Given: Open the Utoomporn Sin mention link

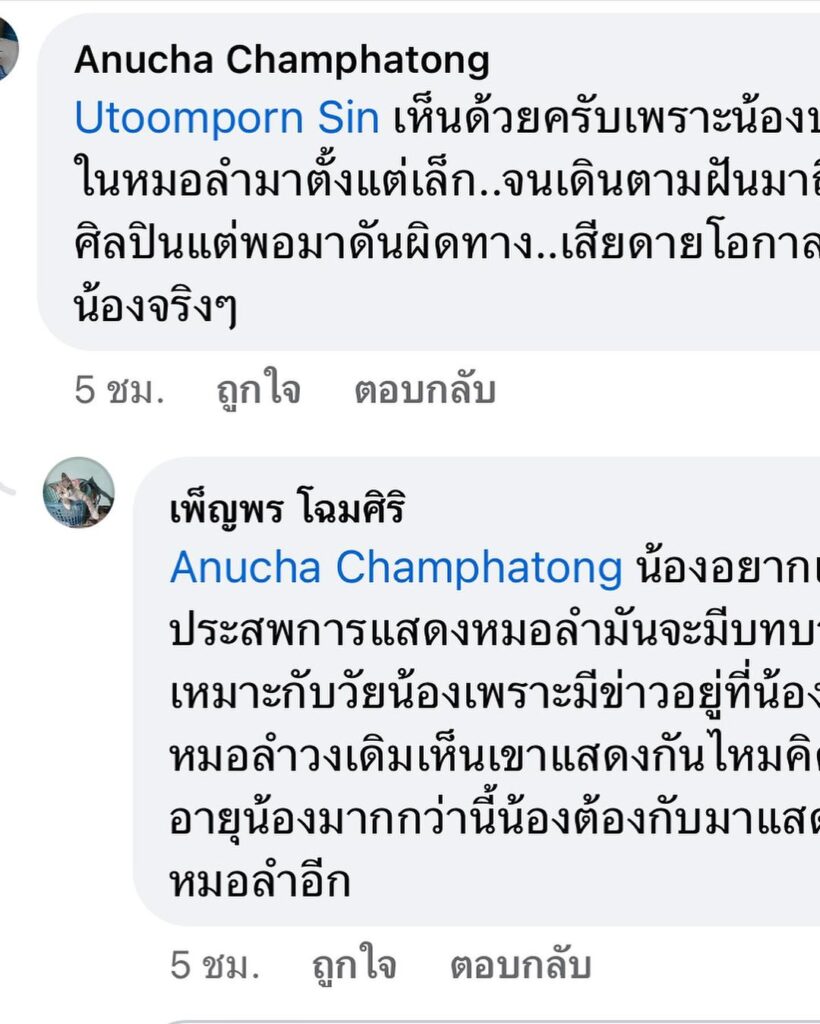Looking at the screenshot, I should click(x=227, y=120).
